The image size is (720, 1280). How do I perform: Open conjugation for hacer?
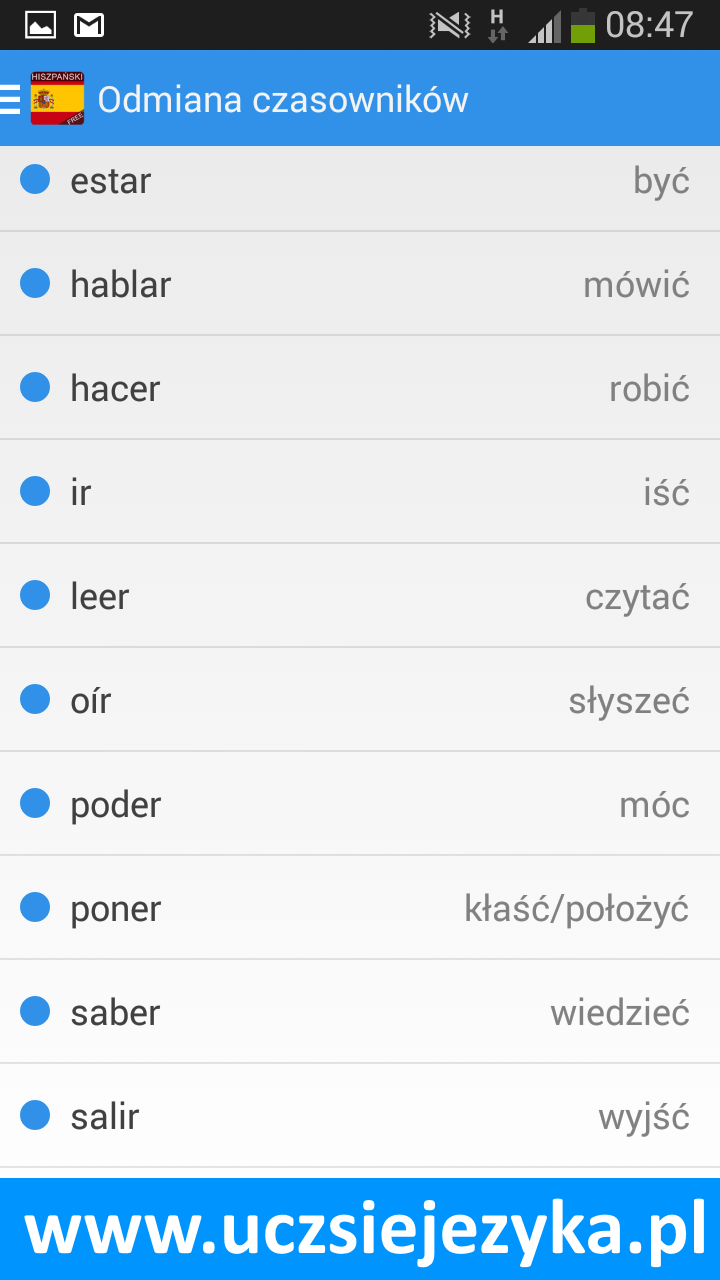point(360,388)
